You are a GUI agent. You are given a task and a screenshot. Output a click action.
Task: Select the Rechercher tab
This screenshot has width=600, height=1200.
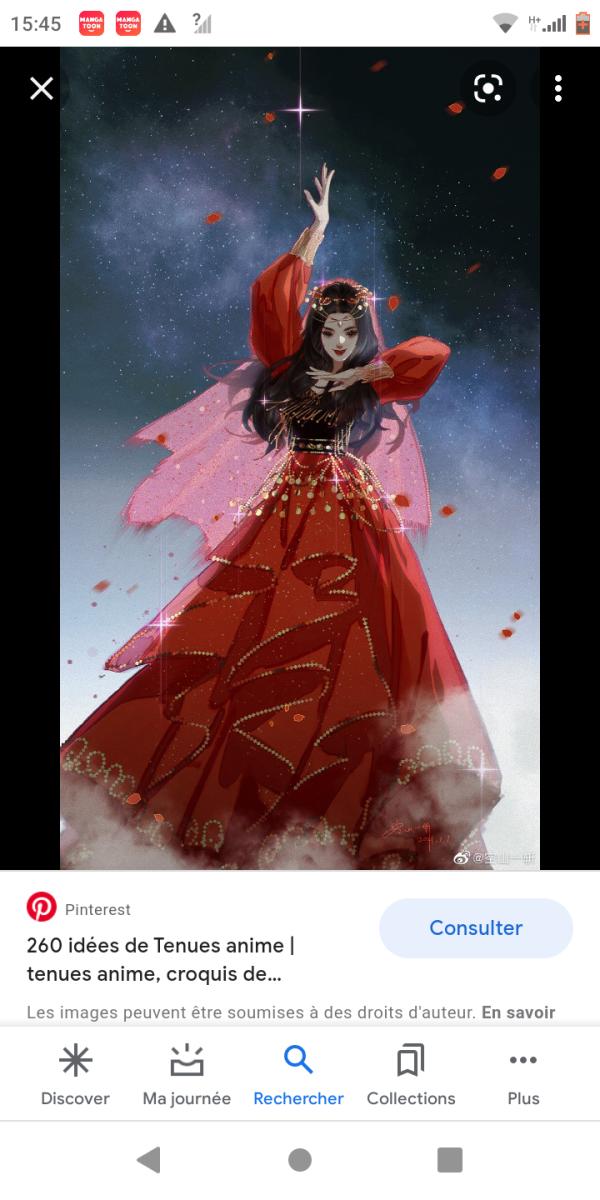click(x=298, y=1074)
